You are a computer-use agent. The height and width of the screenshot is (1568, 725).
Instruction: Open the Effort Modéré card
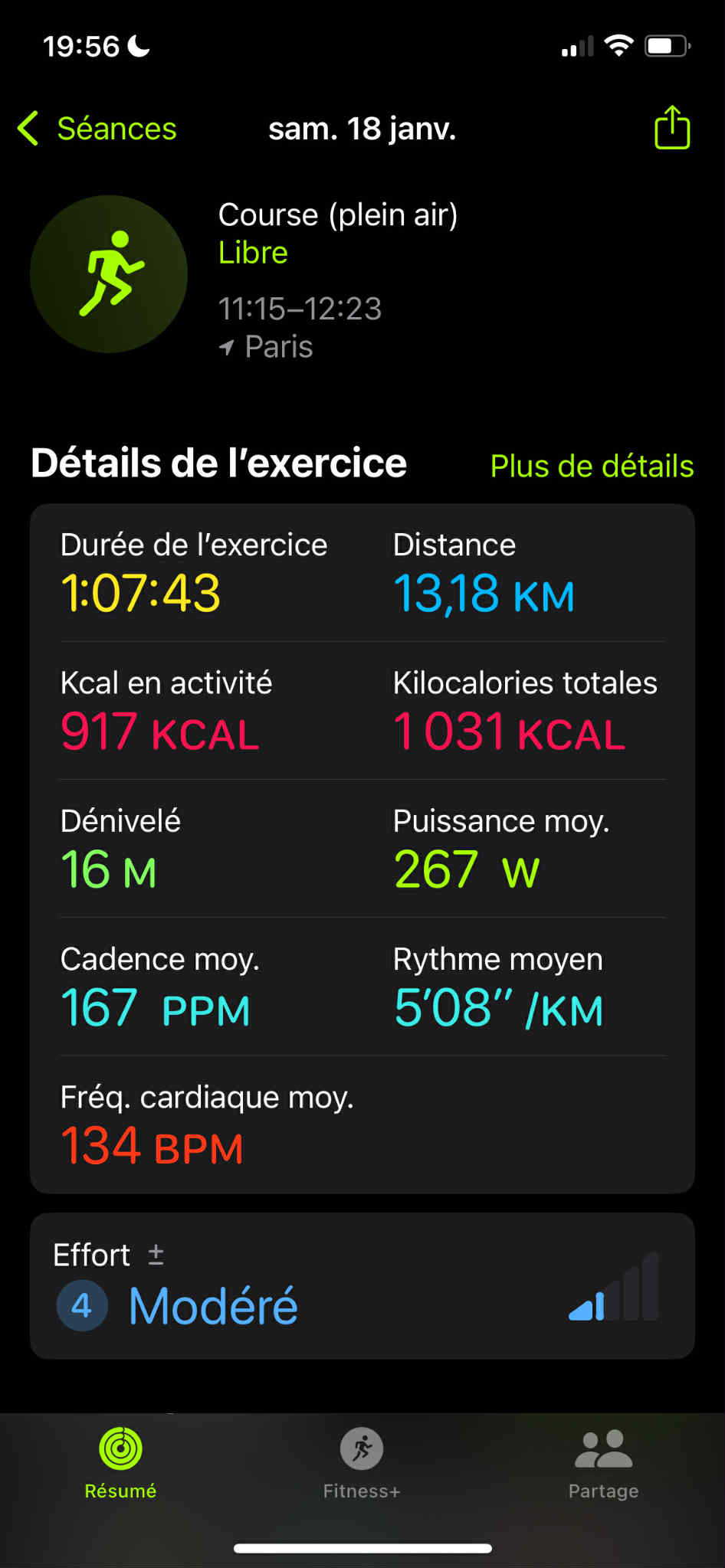point(362,1286)
